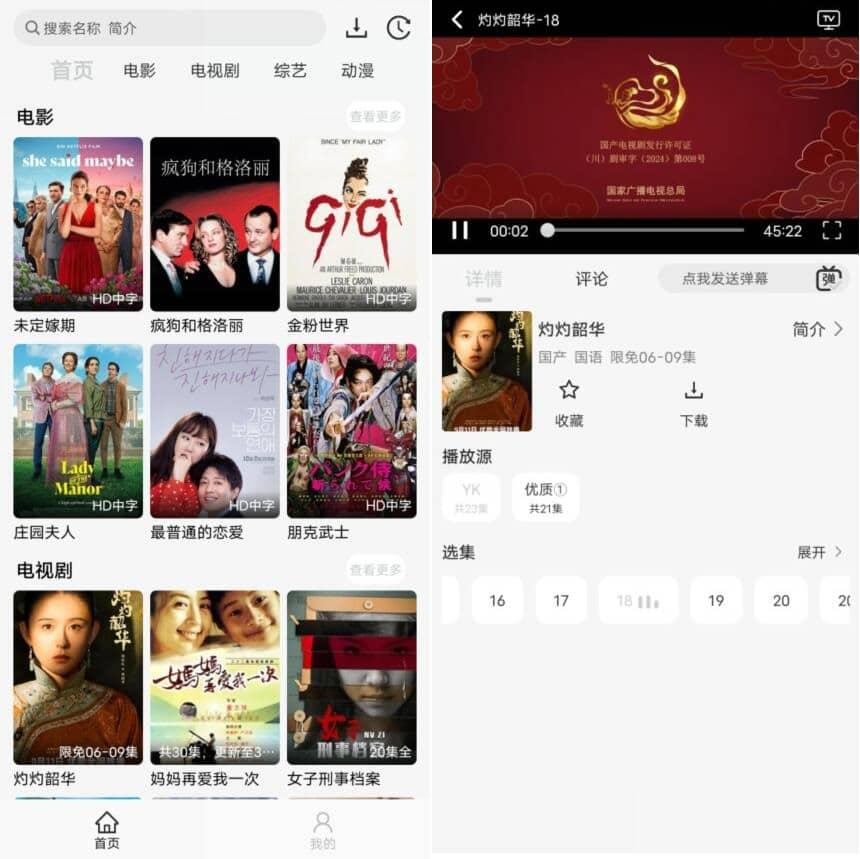Switch to the 评论 tab
Screen dimensions: 860x859
[x=591, y=279]
